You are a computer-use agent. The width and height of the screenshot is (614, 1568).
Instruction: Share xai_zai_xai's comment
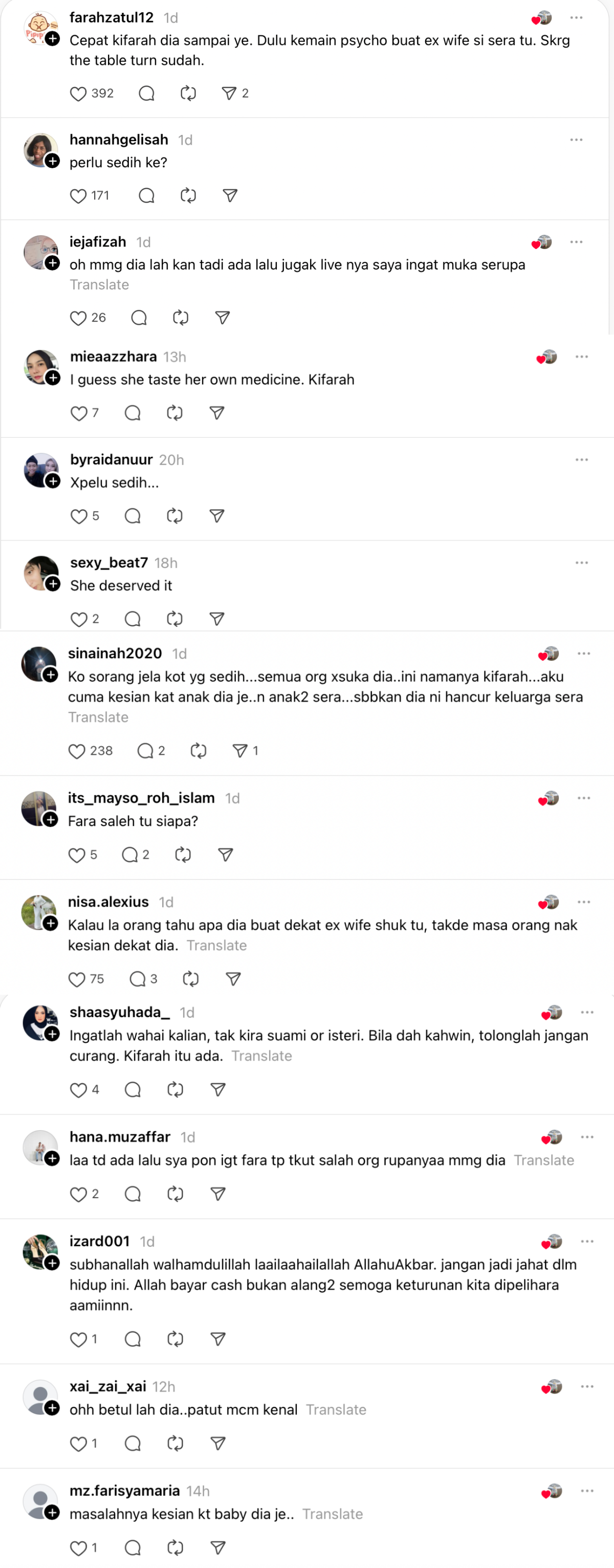coord(218,1443)
